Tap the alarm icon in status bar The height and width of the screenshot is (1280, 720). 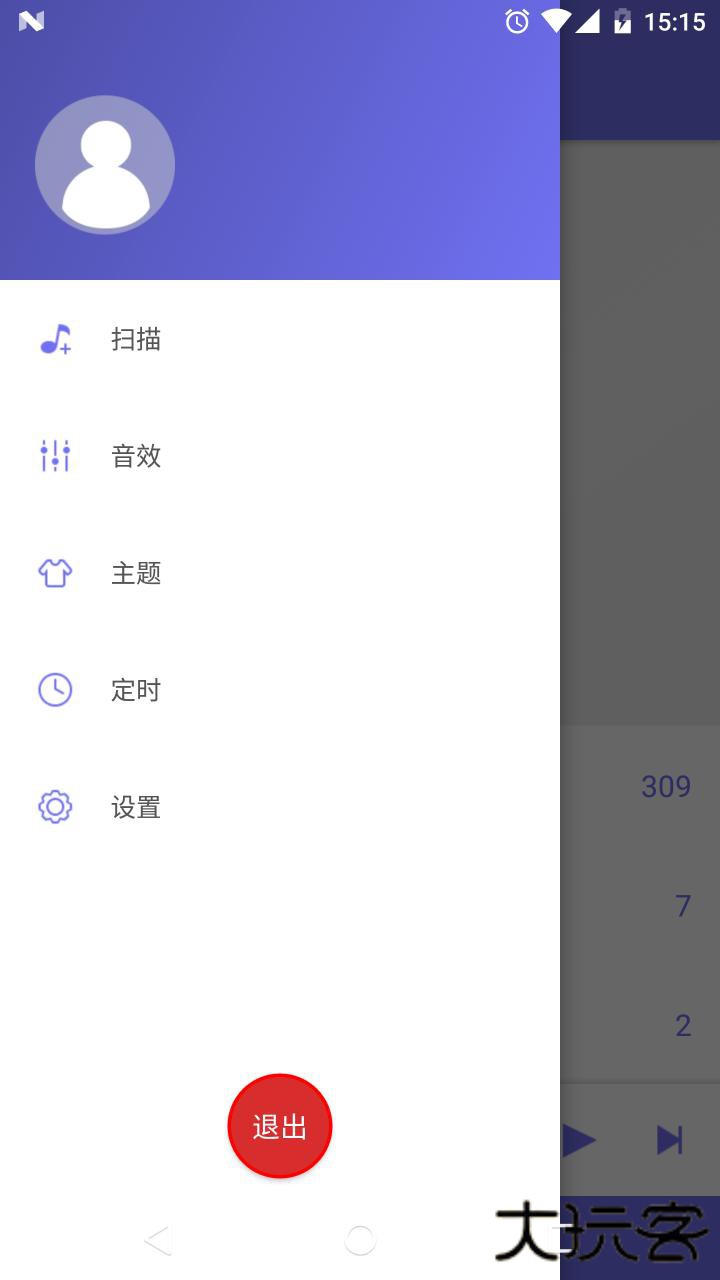pos(516,20)
